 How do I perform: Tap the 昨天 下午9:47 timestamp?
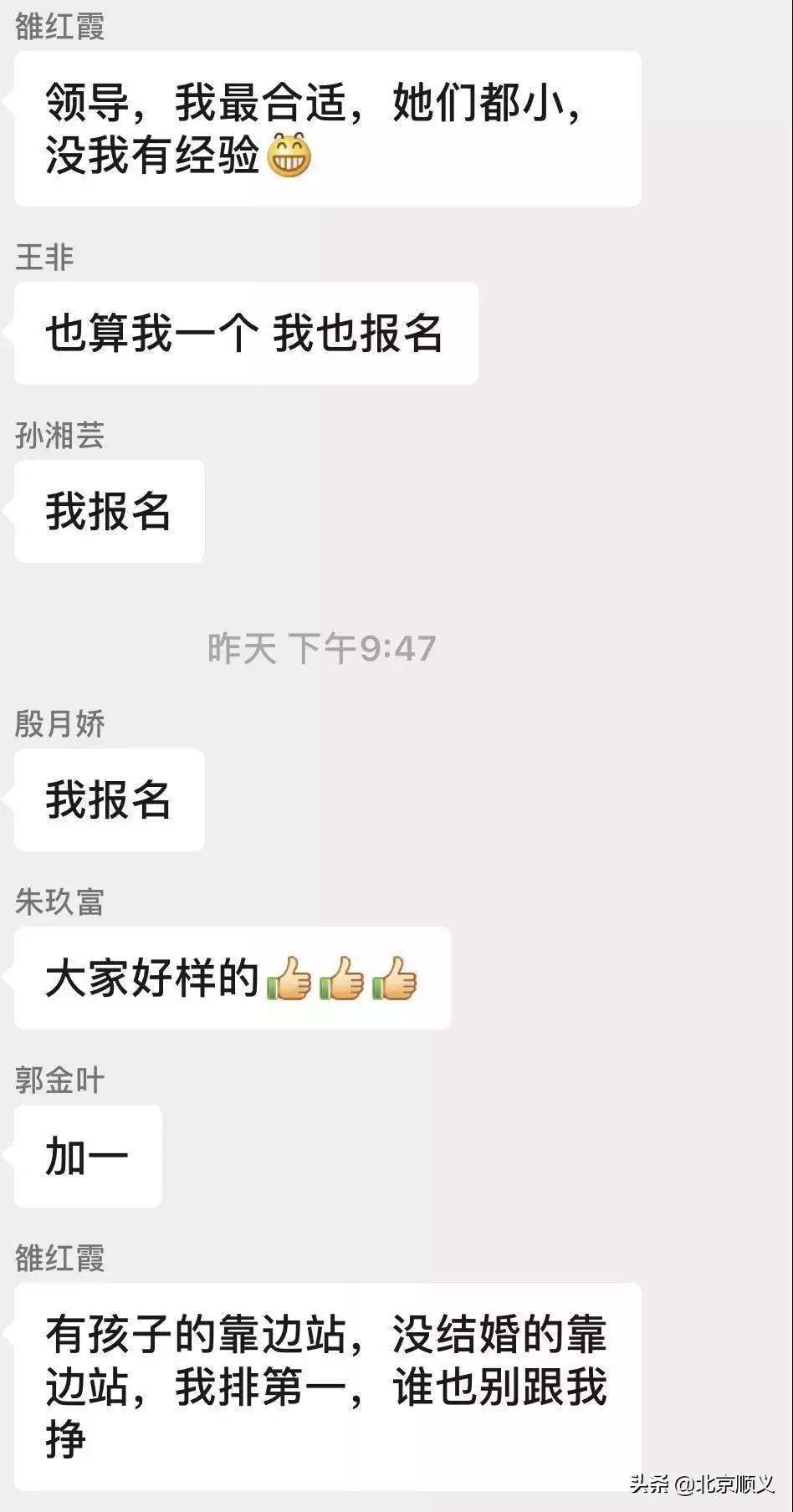coord(322,646)
